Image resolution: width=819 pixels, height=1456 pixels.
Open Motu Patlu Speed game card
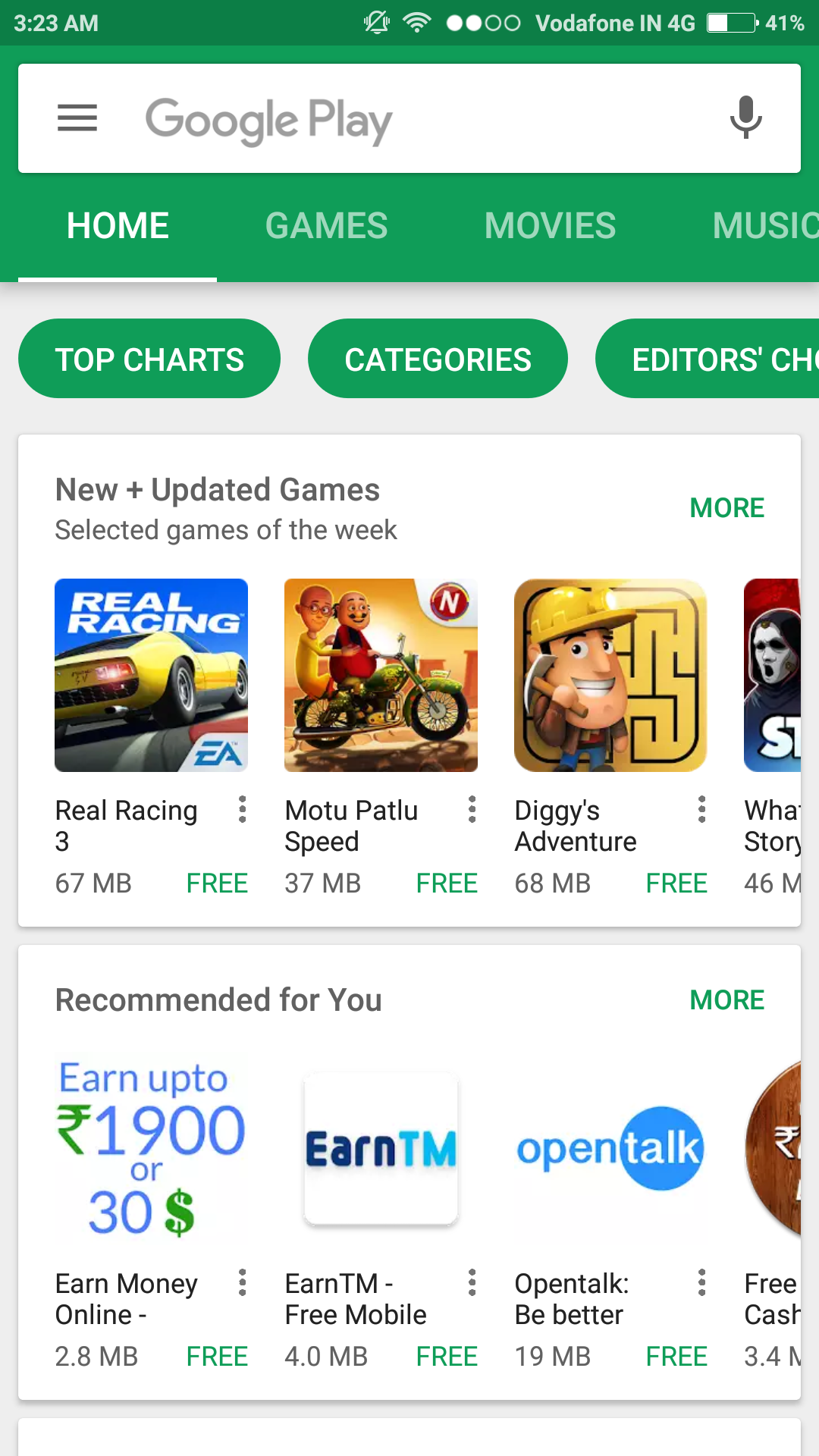[381, 676]
